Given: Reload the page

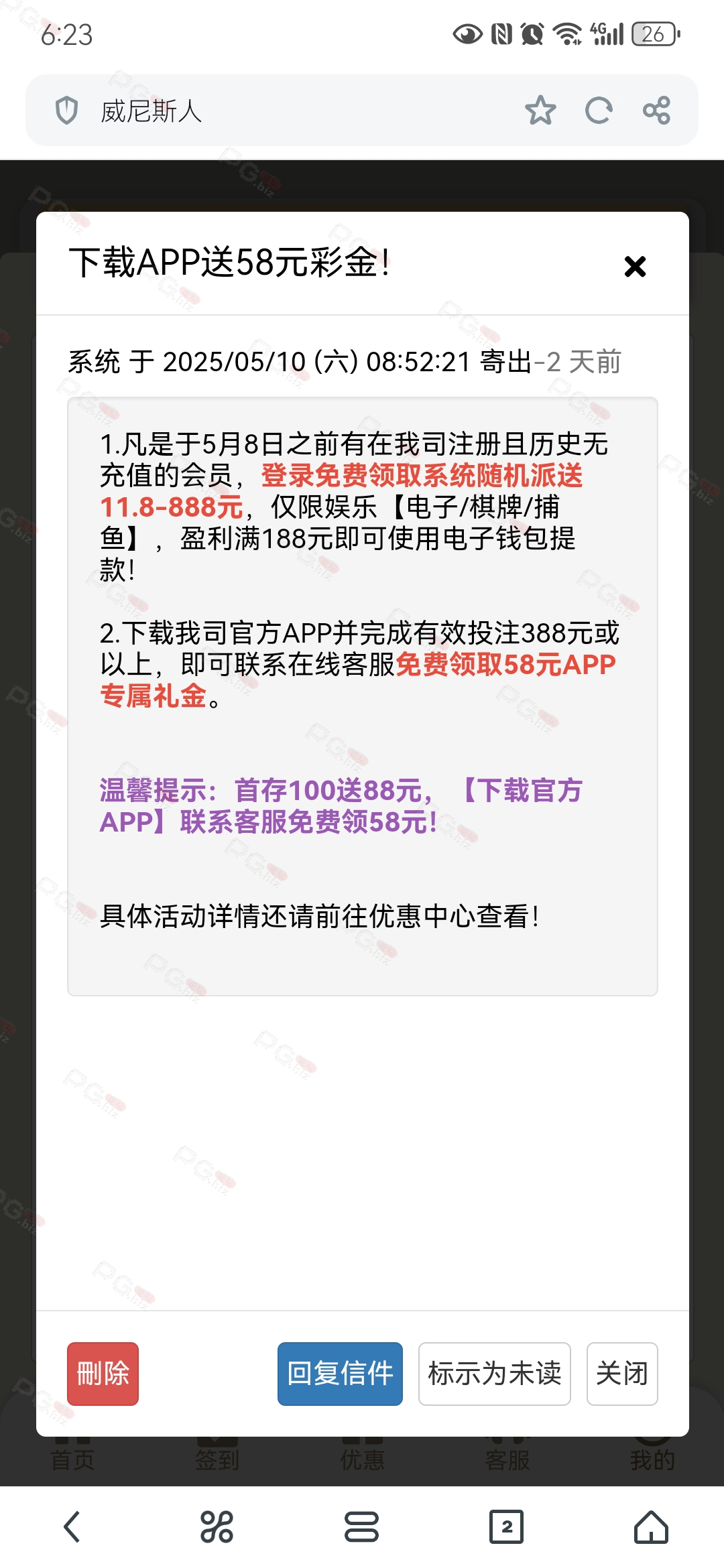Looking at the screenshot, I should point(599,111).
